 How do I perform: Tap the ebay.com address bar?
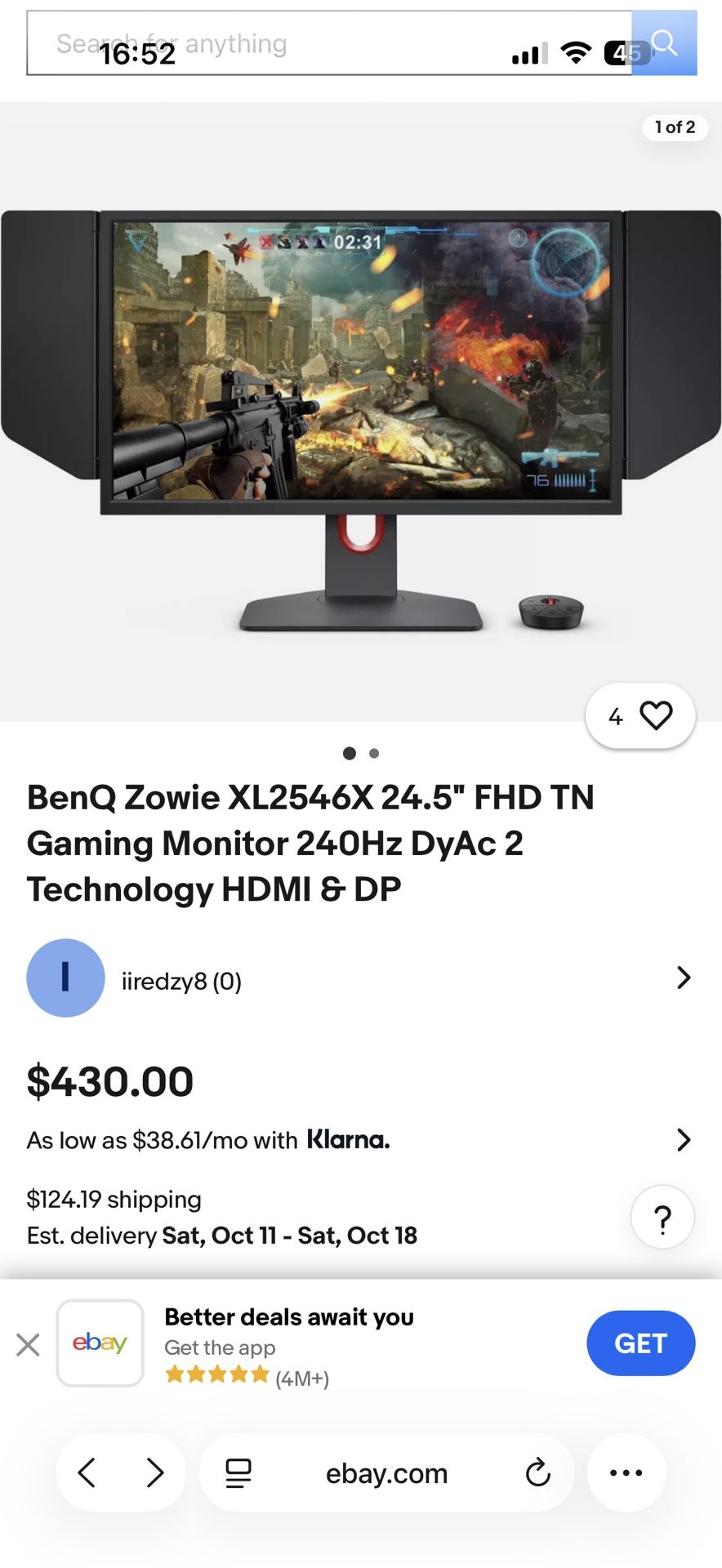pos(386,1473)
